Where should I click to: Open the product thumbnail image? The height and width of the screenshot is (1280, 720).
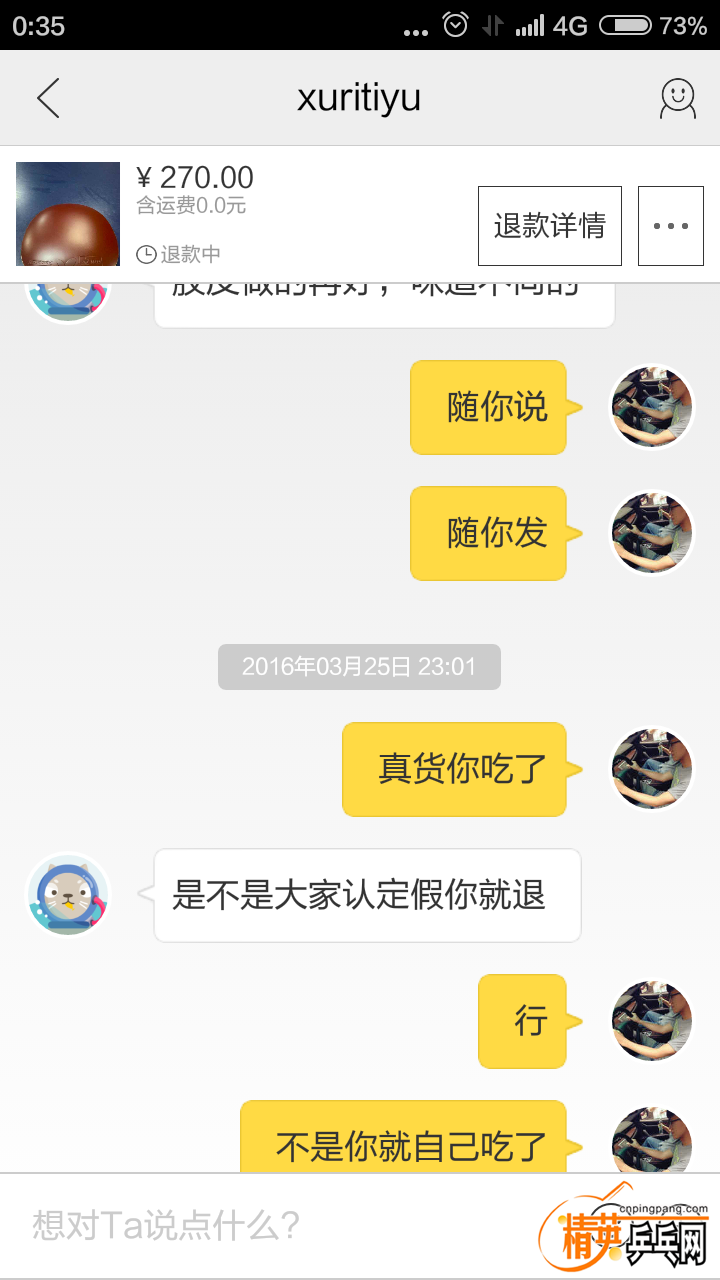(67, 214)
